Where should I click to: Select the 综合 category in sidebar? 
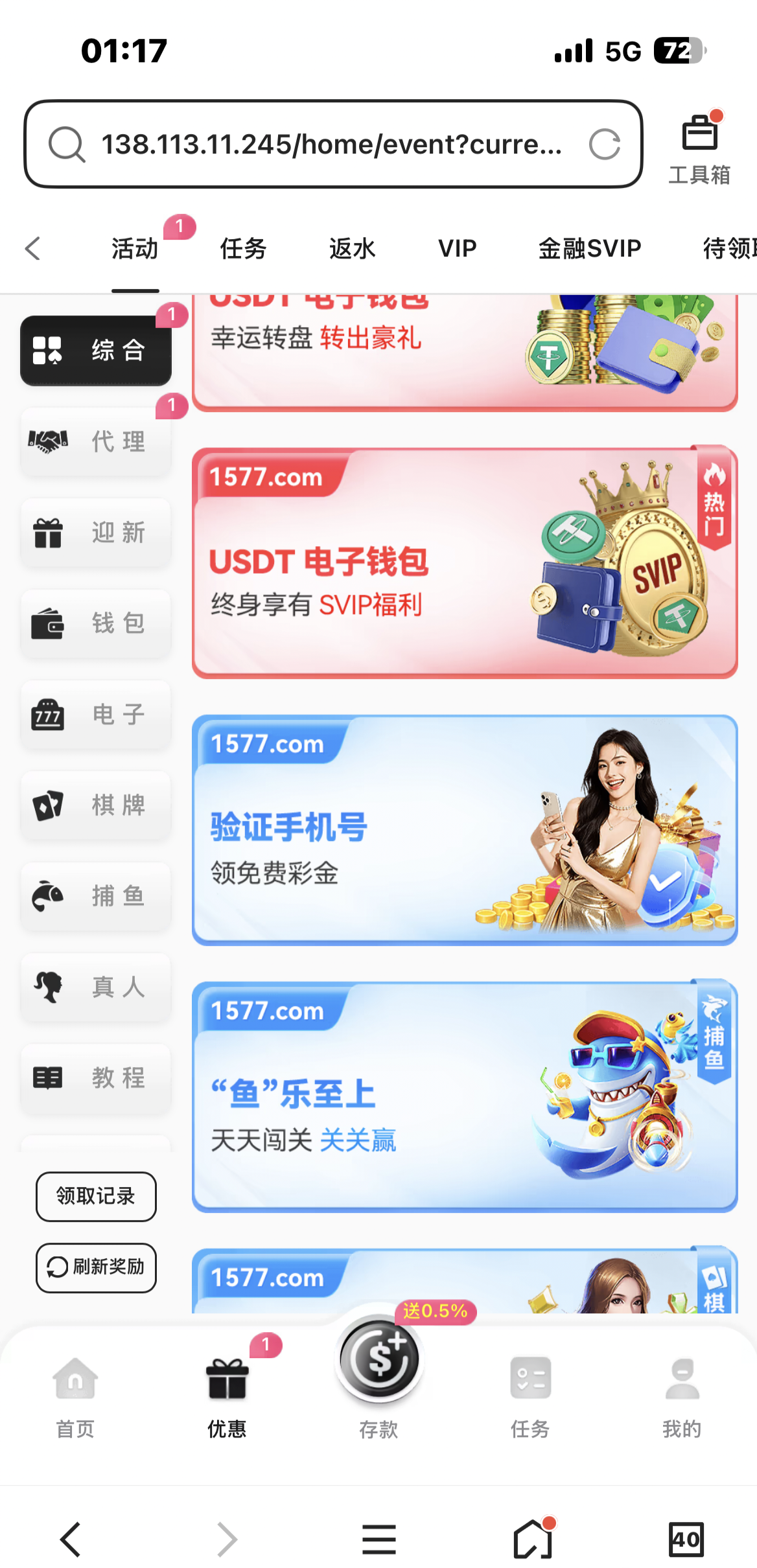pyautogui.click(x=95, y=350)
